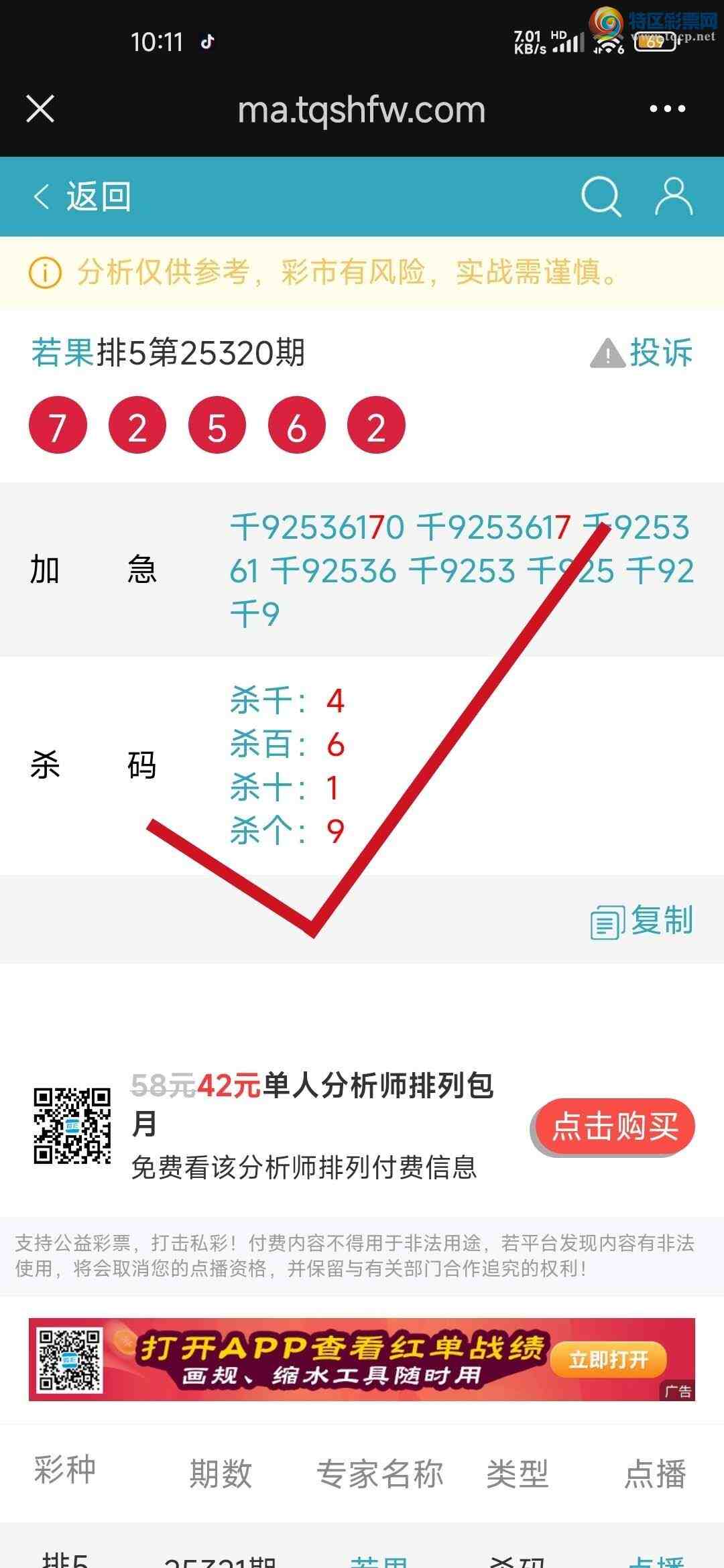Open the three-dot overflow menu
The width and height of the screenshot is (724, 1568).
point(667,109)
